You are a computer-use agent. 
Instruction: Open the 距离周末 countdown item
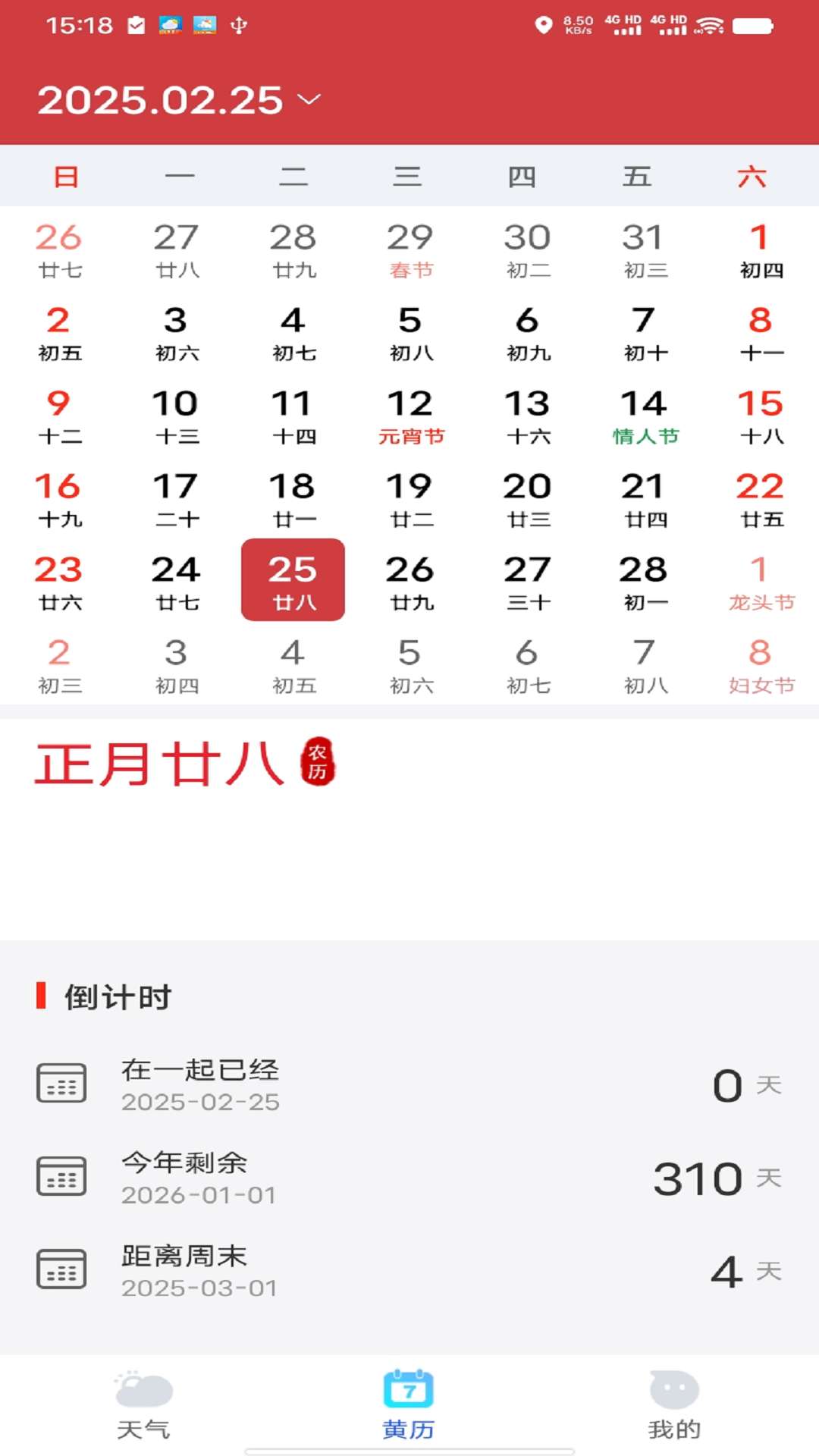pyautogui.click(x=409, y=1271)
